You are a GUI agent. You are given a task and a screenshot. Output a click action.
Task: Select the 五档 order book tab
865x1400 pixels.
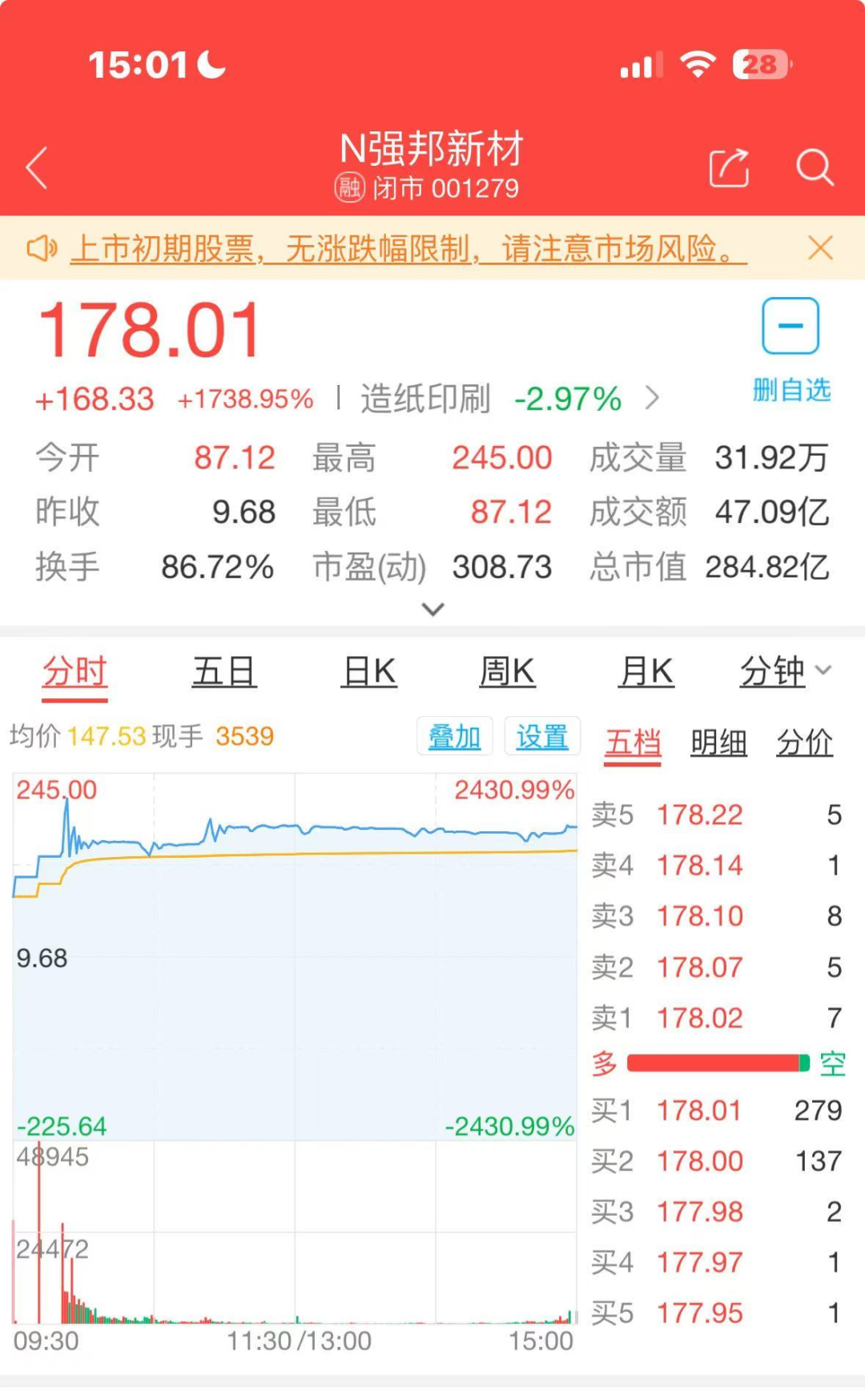[x=633, y=744]
